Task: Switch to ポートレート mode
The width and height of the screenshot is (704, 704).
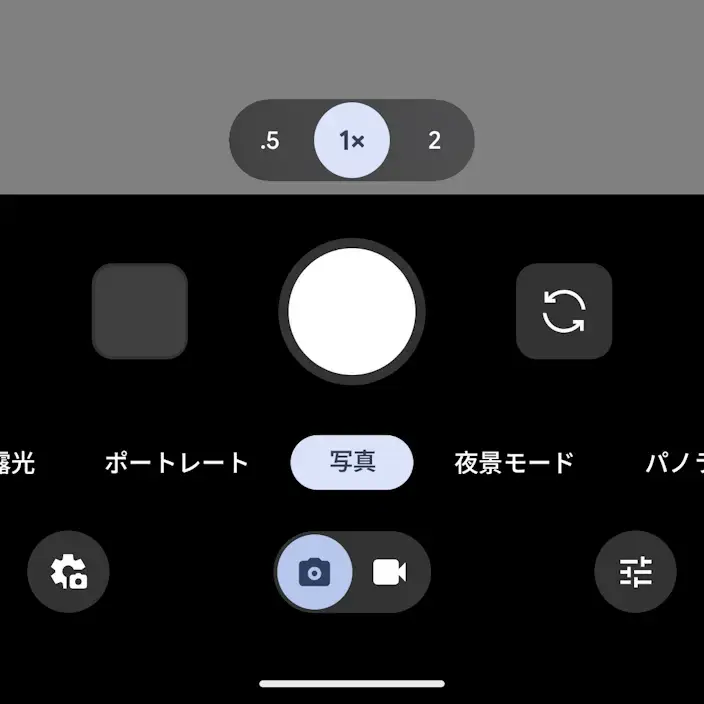Action: 176,463
